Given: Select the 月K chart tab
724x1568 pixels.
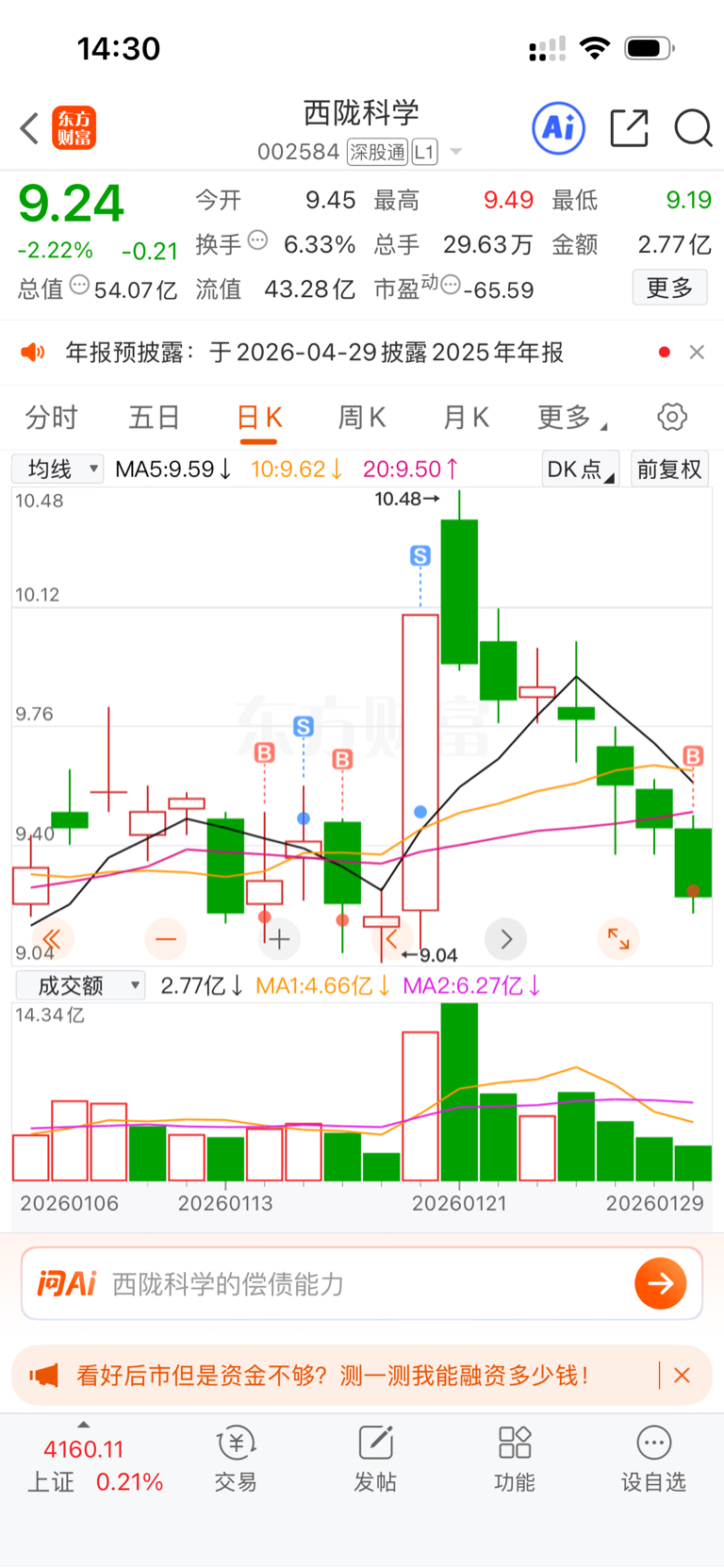Looking at the screenshot, I should coord(466,418).
